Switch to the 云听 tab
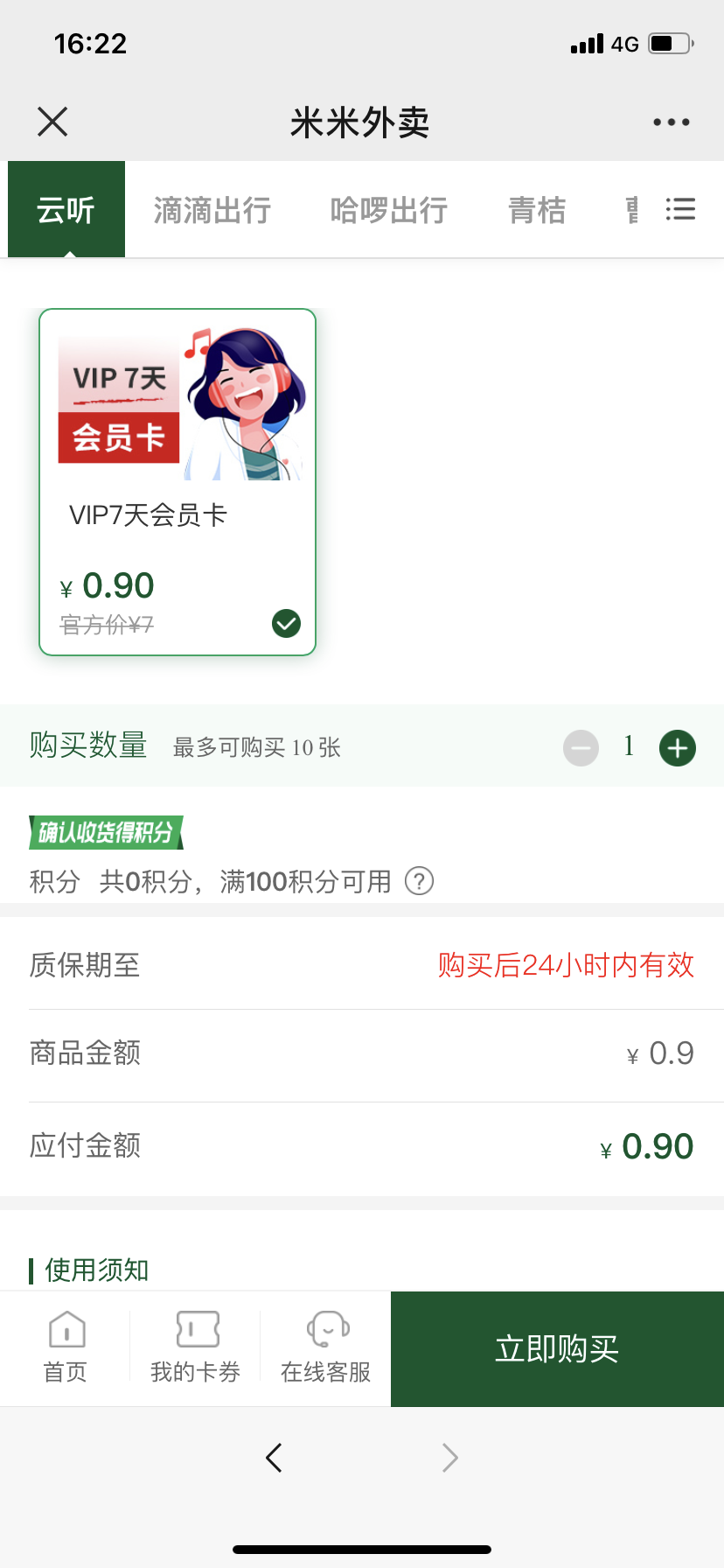 (x=66, y=210)
